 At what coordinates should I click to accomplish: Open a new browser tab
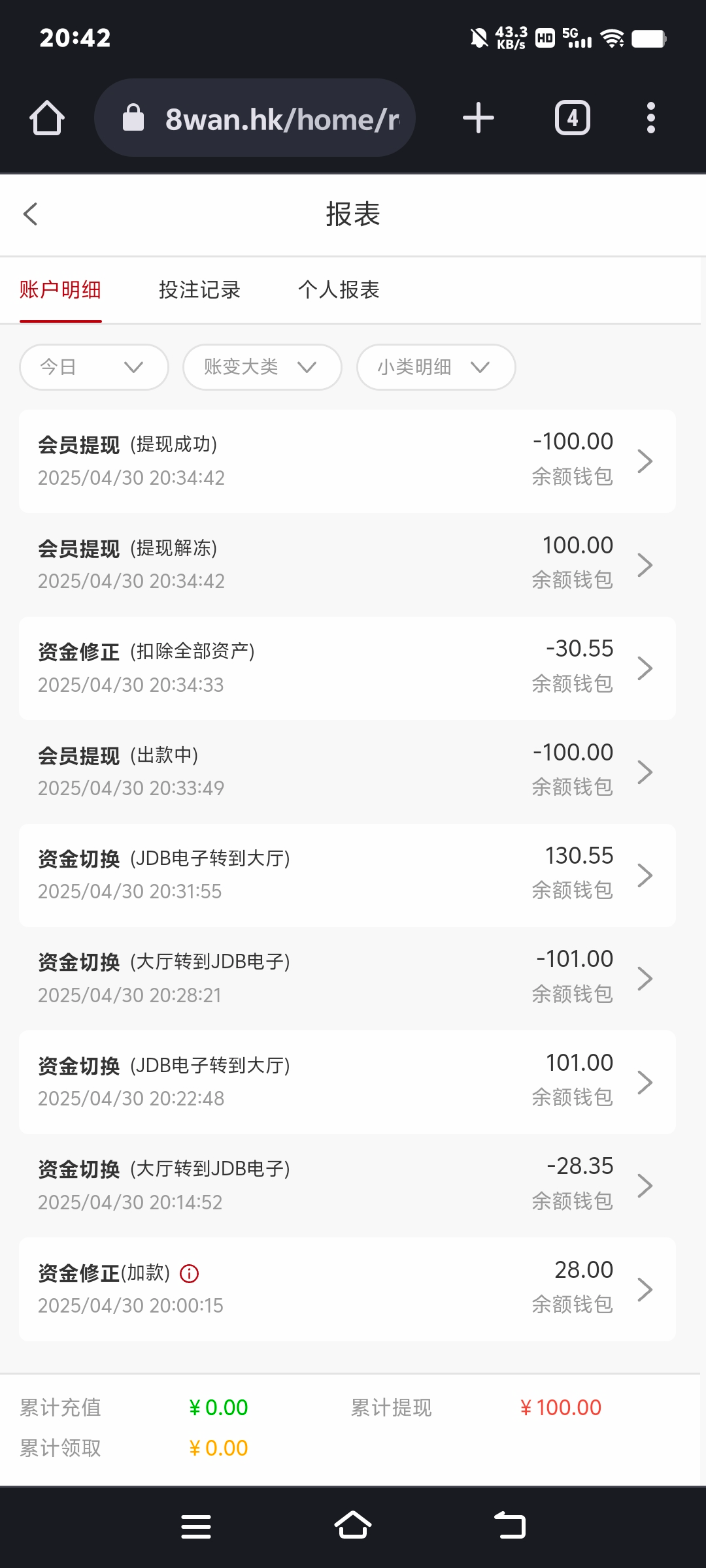(479, 118)
